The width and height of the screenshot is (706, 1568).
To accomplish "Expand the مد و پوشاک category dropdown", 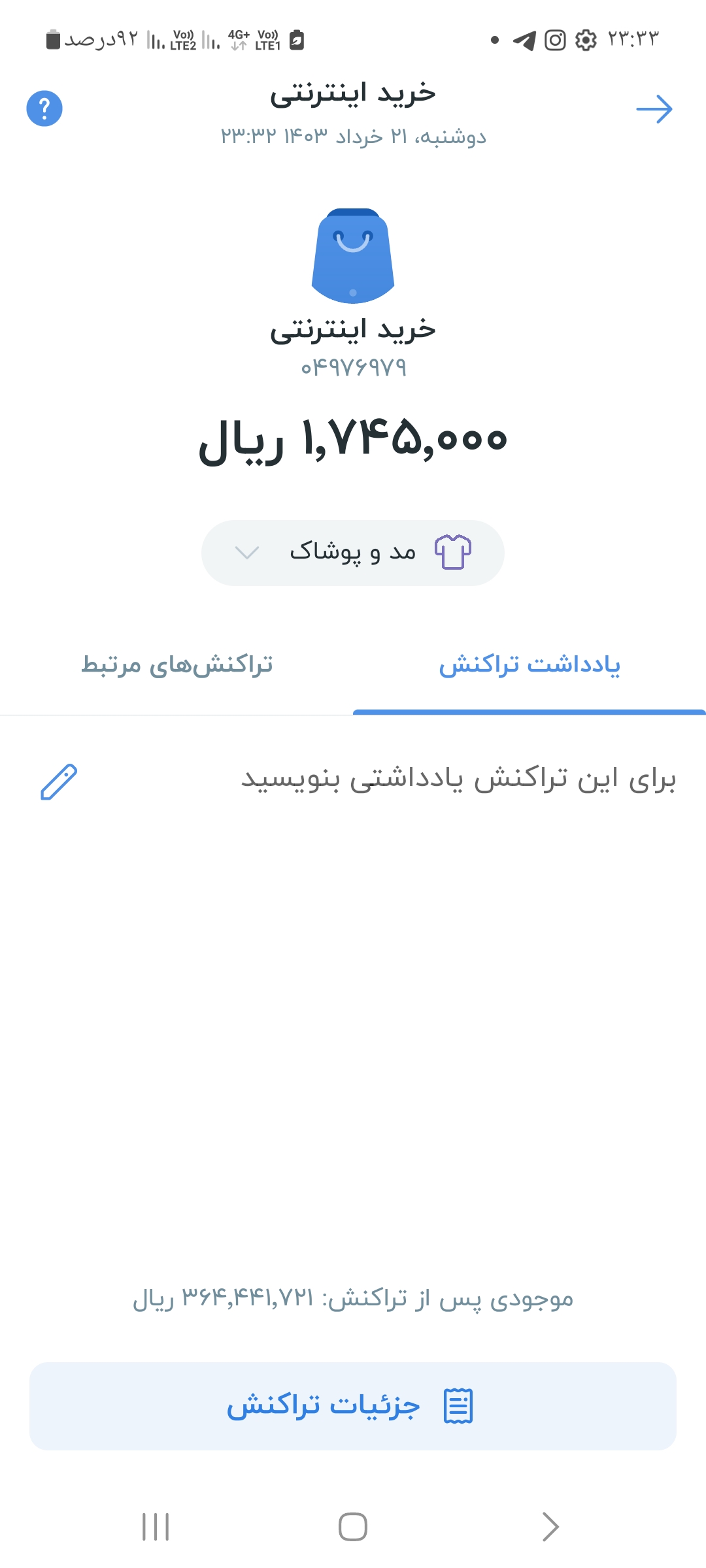I will click(x=353, y=553).
